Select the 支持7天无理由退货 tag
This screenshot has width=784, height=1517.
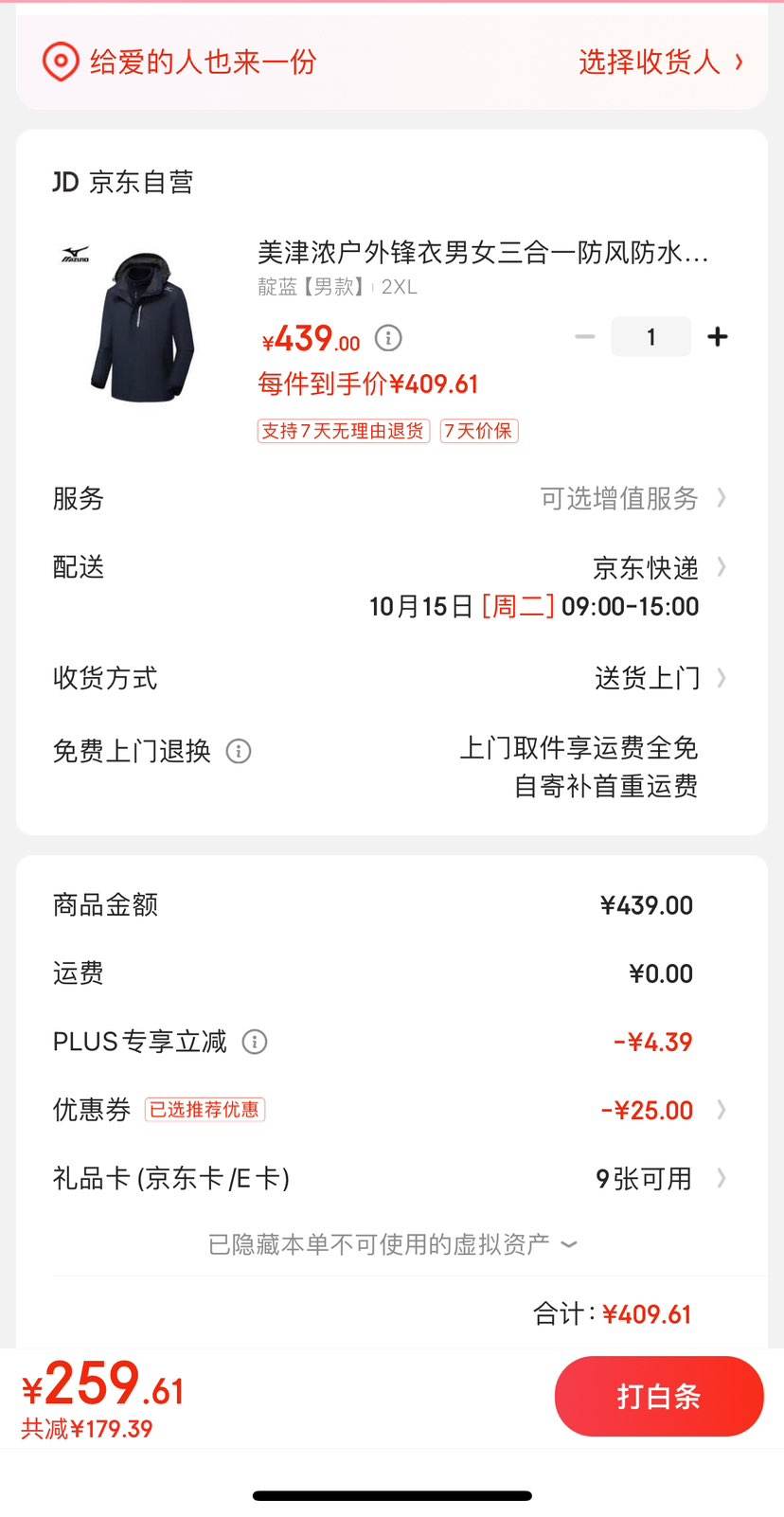pyautogui.click(x=342, y=431)
